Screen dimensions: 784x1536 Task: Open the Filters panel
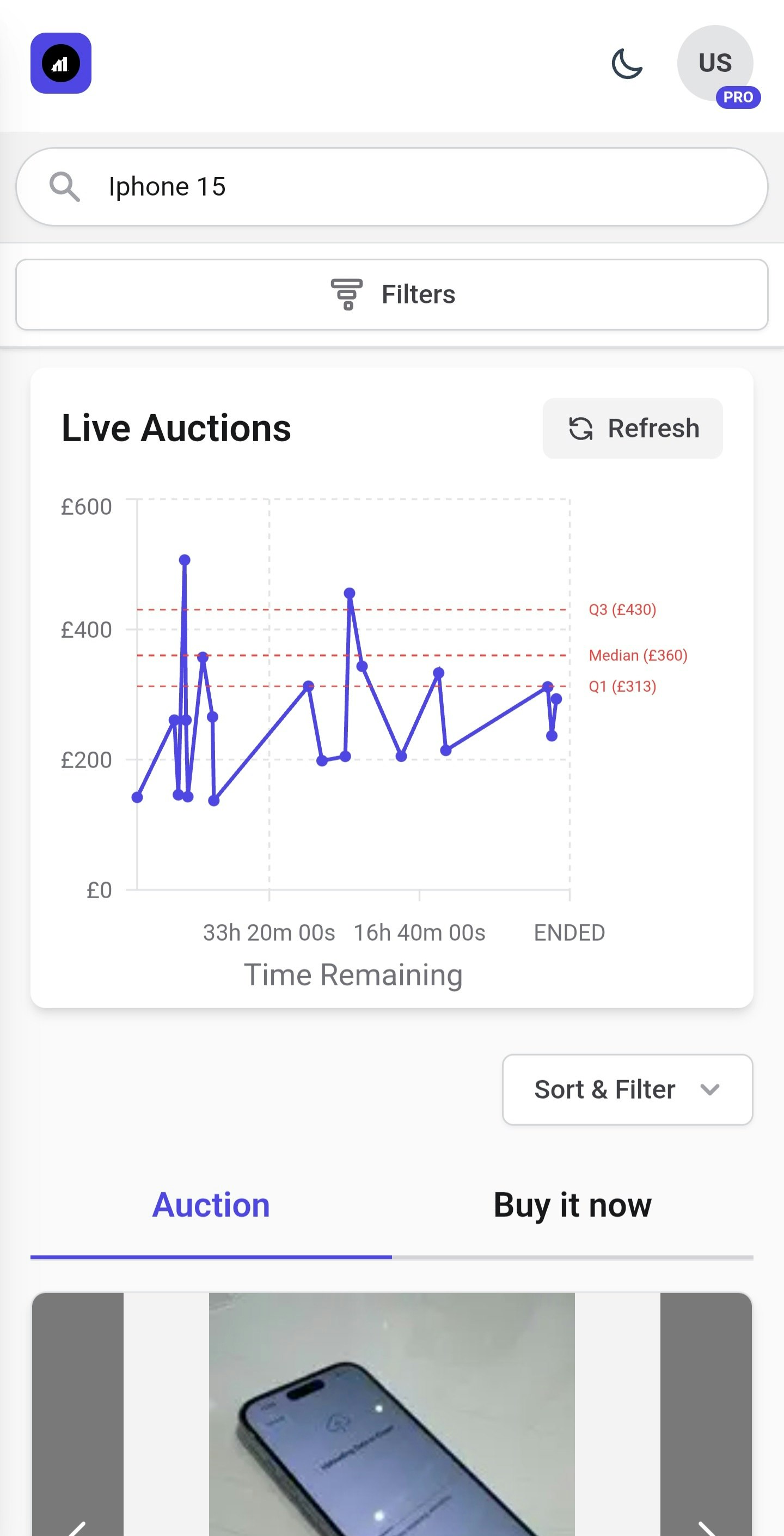pos(393,294)
